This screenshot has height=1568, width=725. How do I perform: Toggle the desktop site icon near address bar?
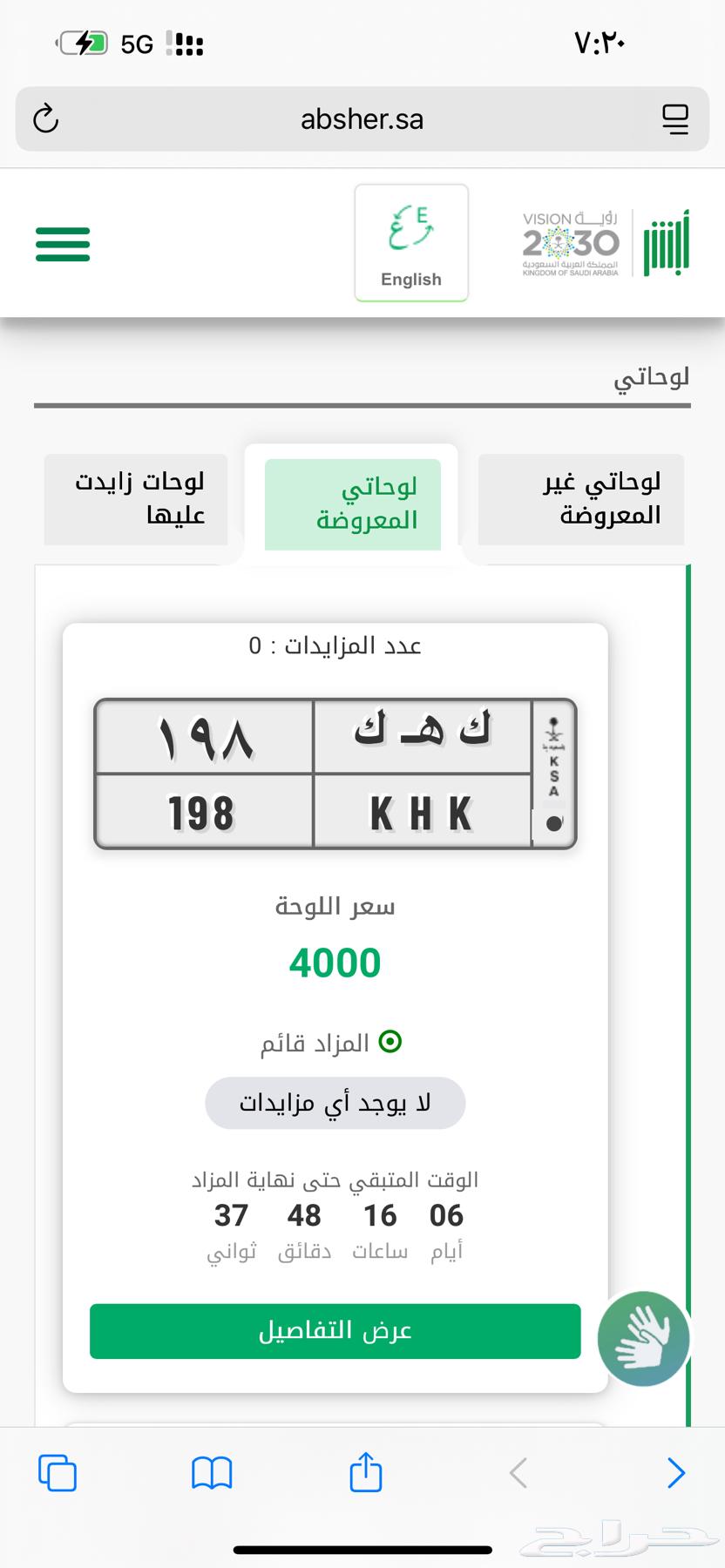tap(675, 119)
